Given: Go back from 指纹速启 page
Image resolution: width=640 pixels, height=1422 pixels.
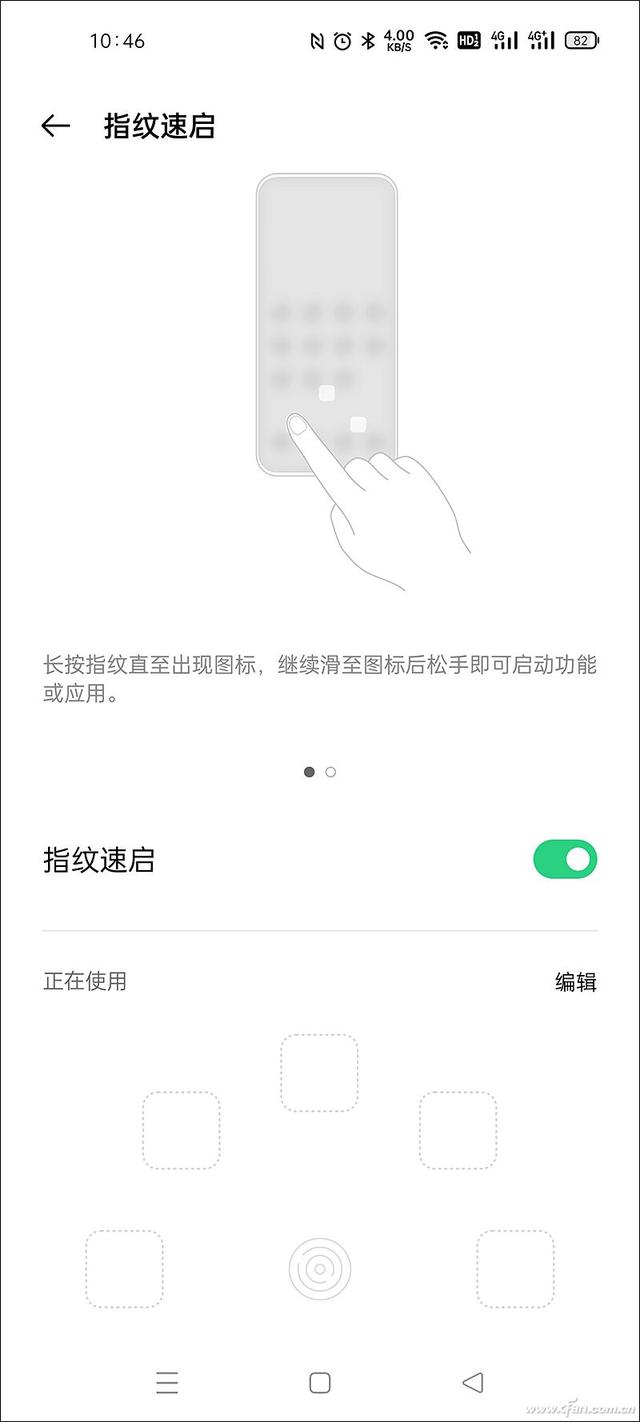Looking at the screenshot, I should click(x=56, y=126).
